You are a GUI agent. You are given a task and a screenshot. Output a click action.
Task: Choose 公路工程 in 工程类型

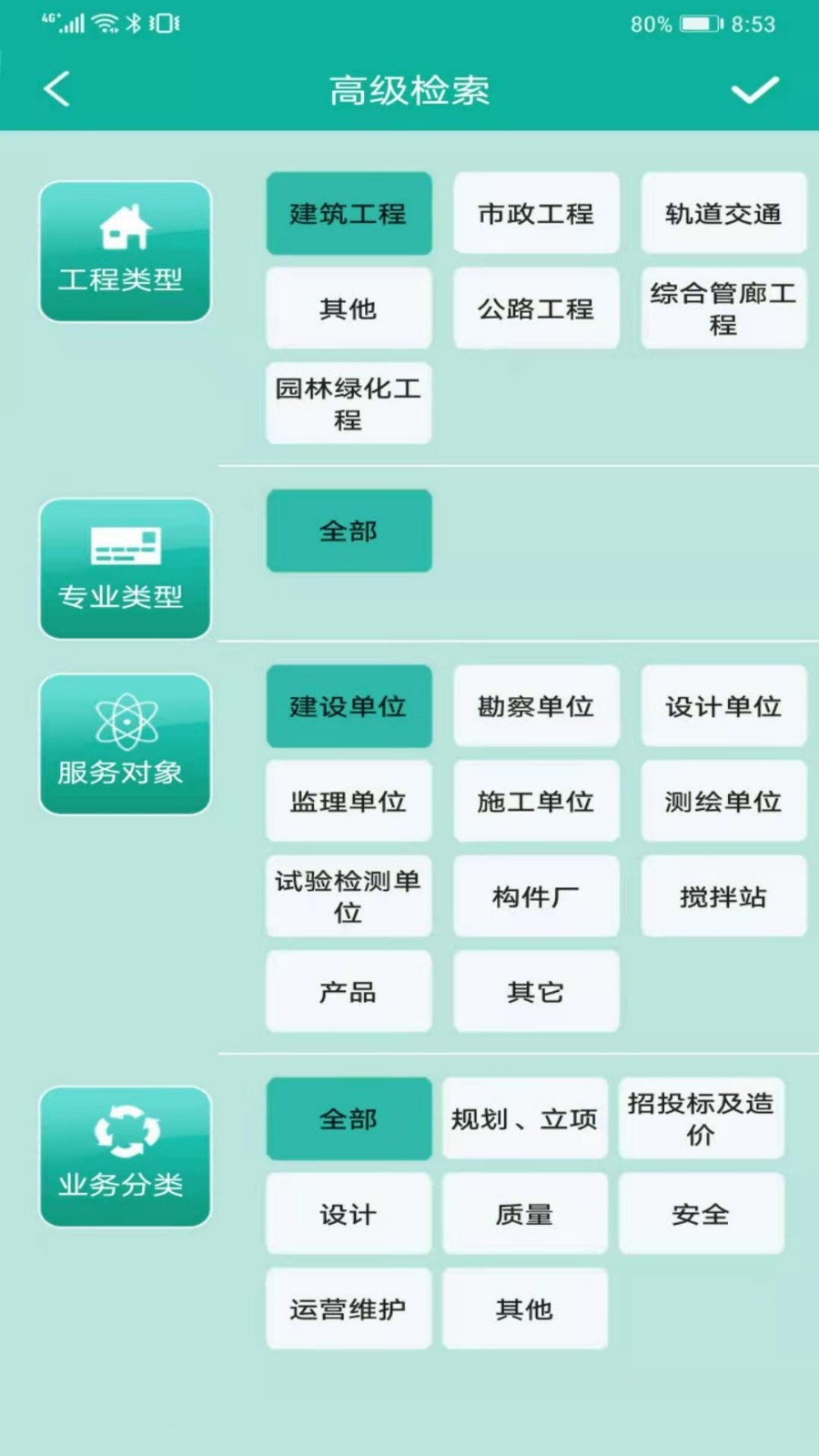536,308
